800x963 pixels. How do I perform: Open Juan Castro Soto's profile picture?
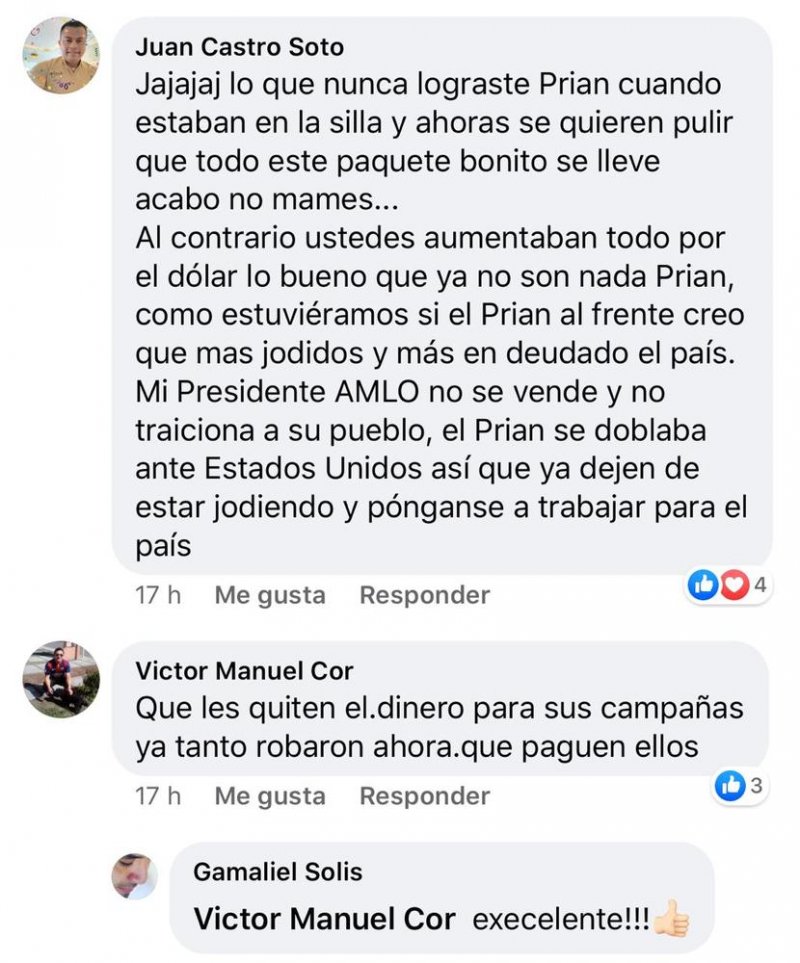click(61, 55)
